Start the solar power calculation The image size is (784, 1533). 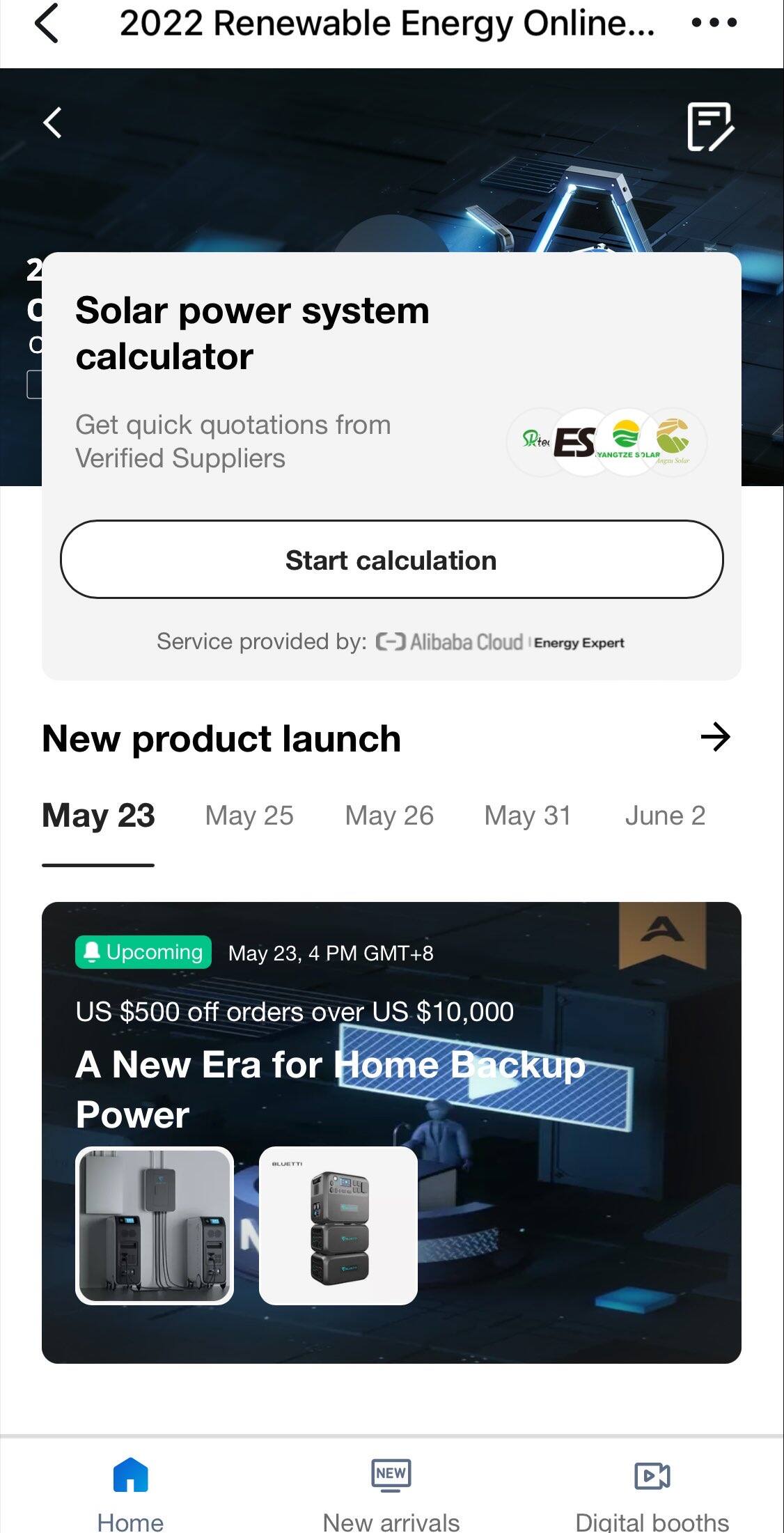(x=391, y=559)
